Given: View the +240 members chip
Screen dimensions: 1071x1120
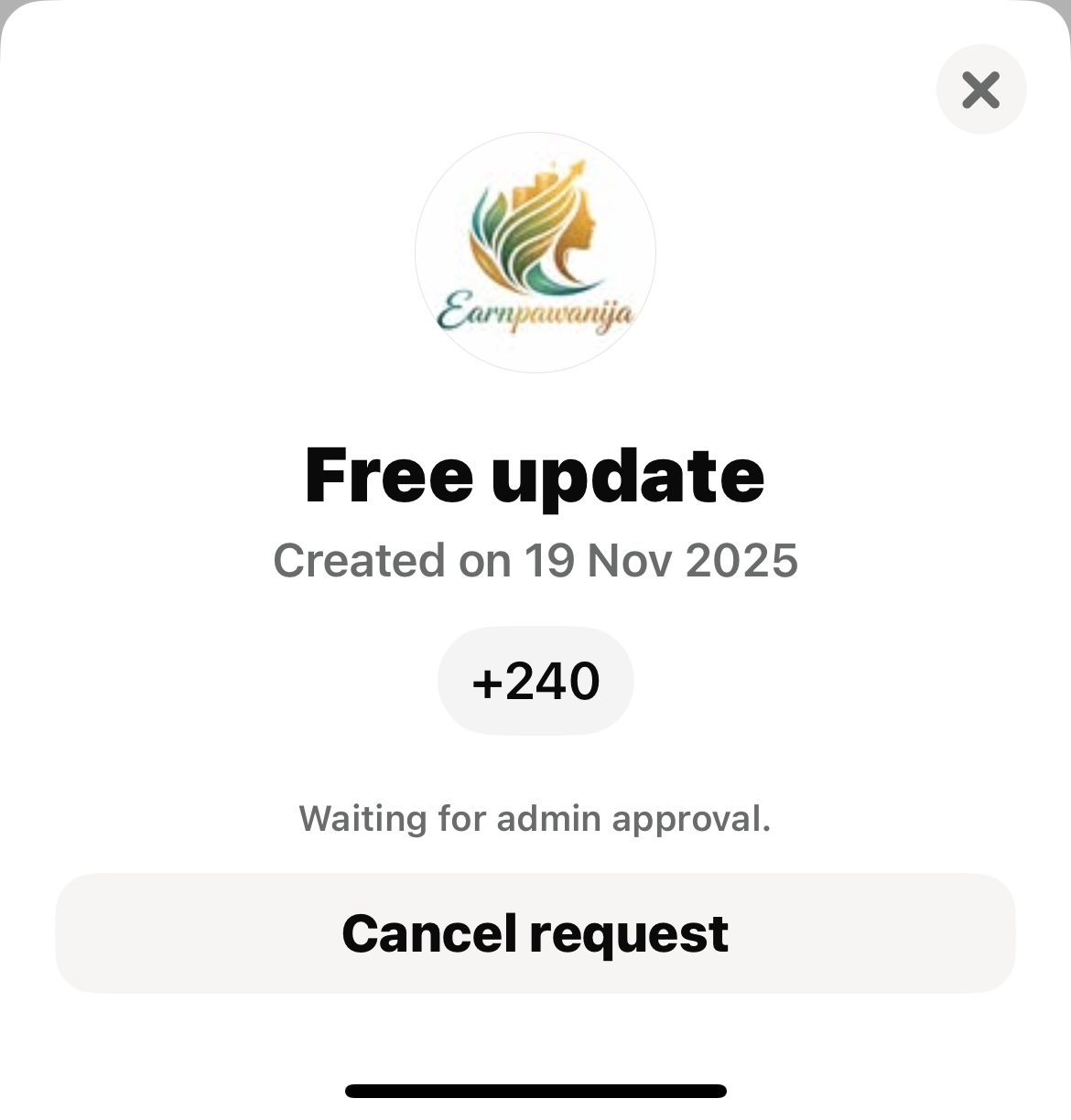Looking at the screenshot, I should (535, 681).
